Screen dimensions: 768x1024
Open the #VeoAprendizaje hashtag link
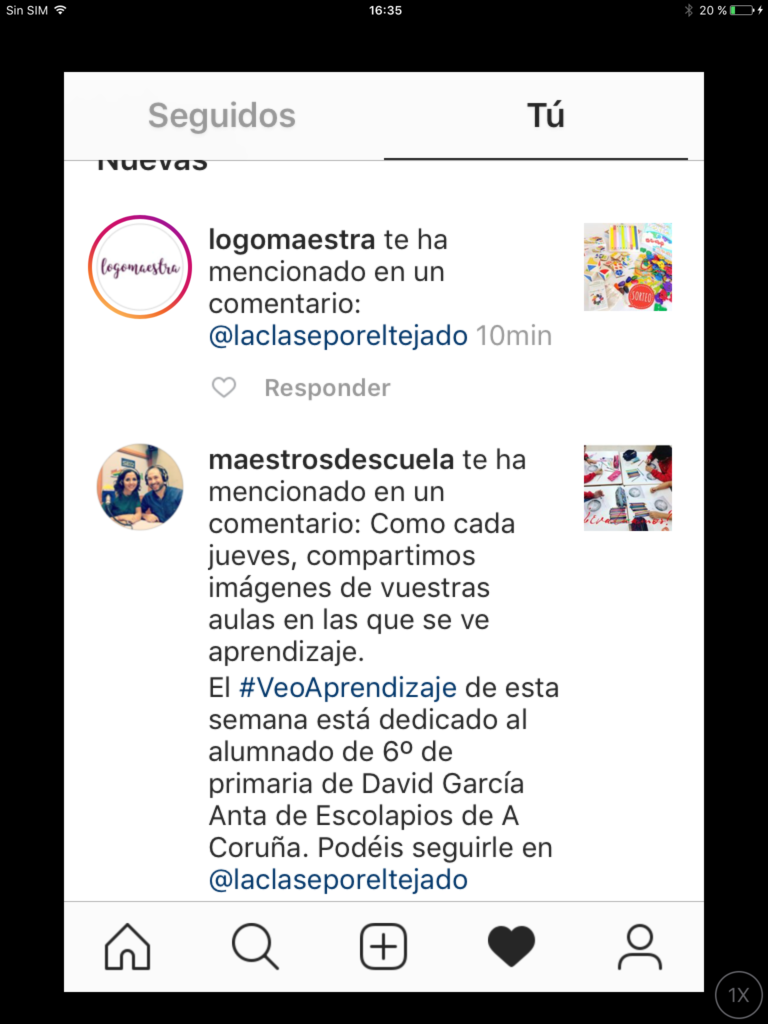348,688
